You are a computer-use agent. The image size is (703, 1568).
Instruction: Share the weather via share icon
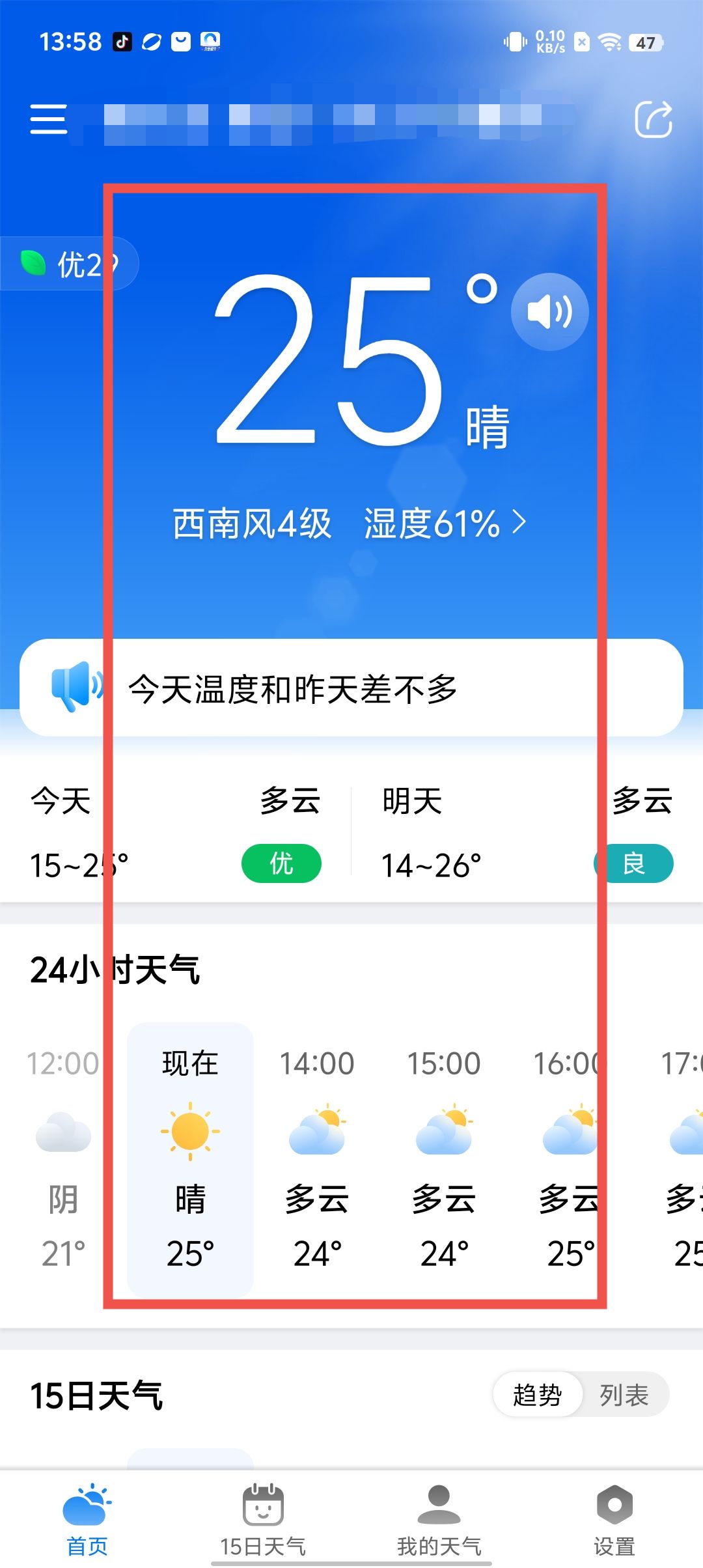pos(653,119)
